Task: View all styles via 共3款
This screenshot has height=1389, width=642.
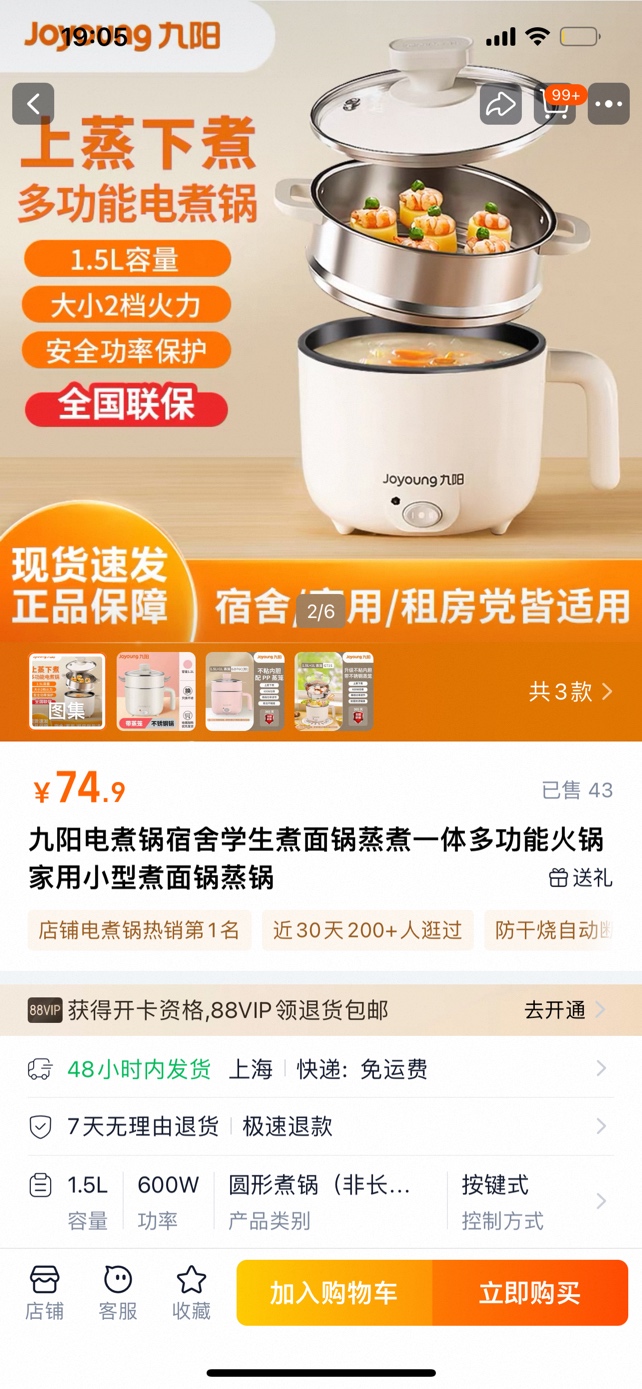Action: [570, 691]
